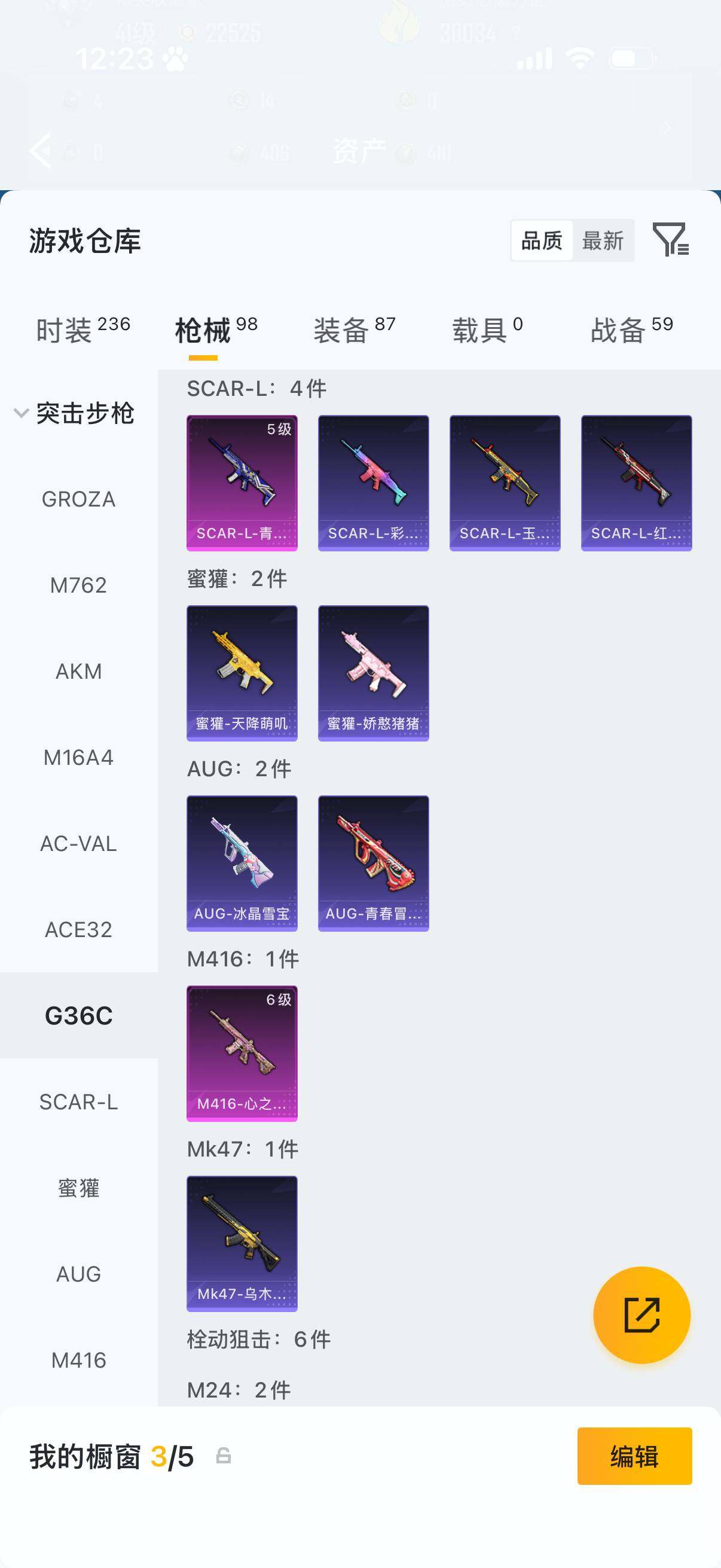View the AUG-冰晶雪宝 skin
The height and width of the screenshot is (1568, 721).
(242, 862)
